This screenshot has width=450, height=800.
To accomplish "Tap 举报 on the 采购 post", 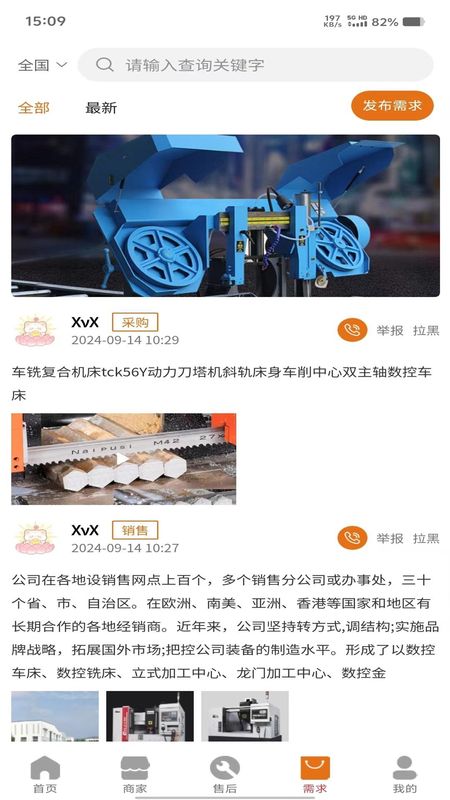I will pyautogui.click(x=390, y=331).
